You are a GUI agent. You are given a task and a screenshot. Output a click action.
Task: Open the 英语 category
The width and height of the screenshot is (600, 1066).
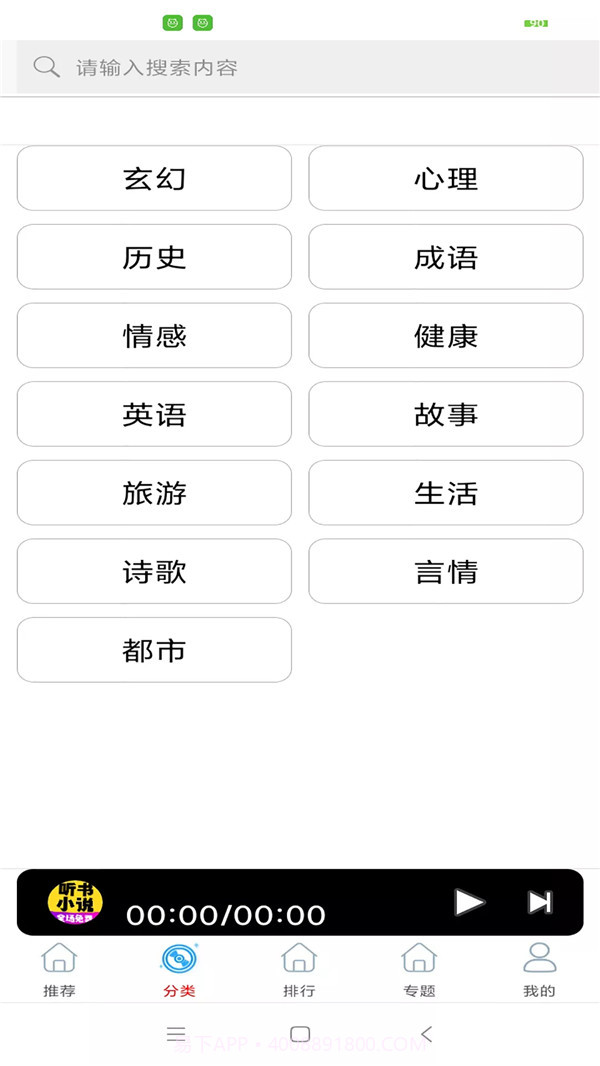(x=154, y=414)
